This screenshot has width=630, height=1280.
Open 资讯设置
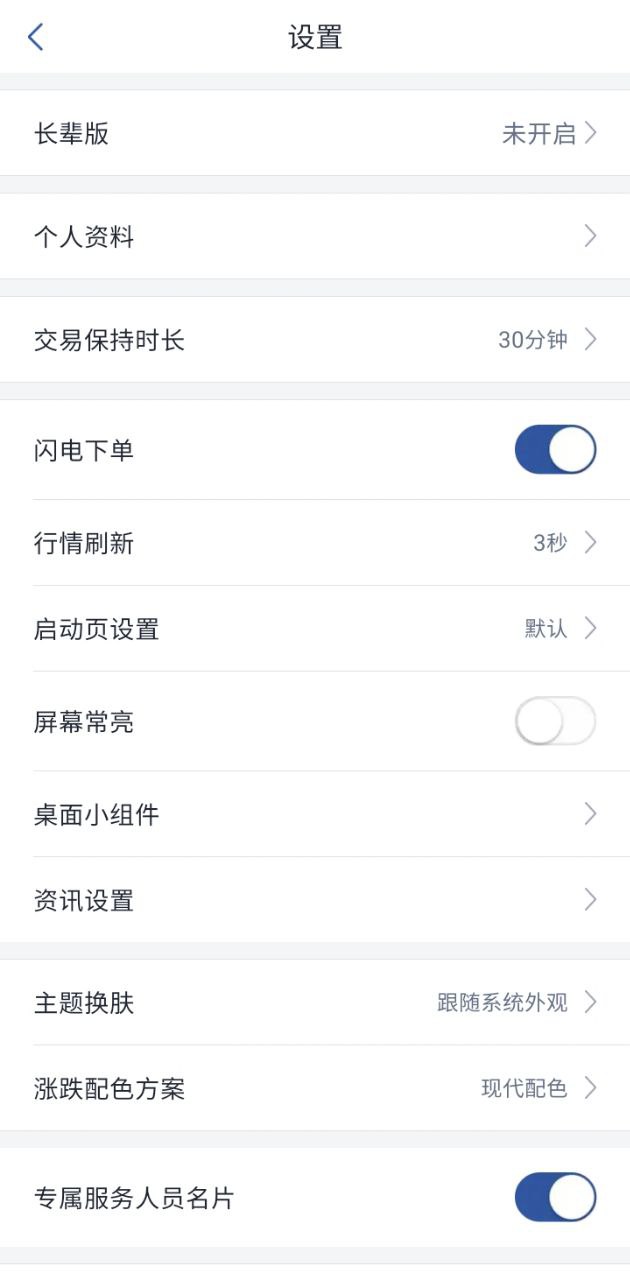point(315,900)
